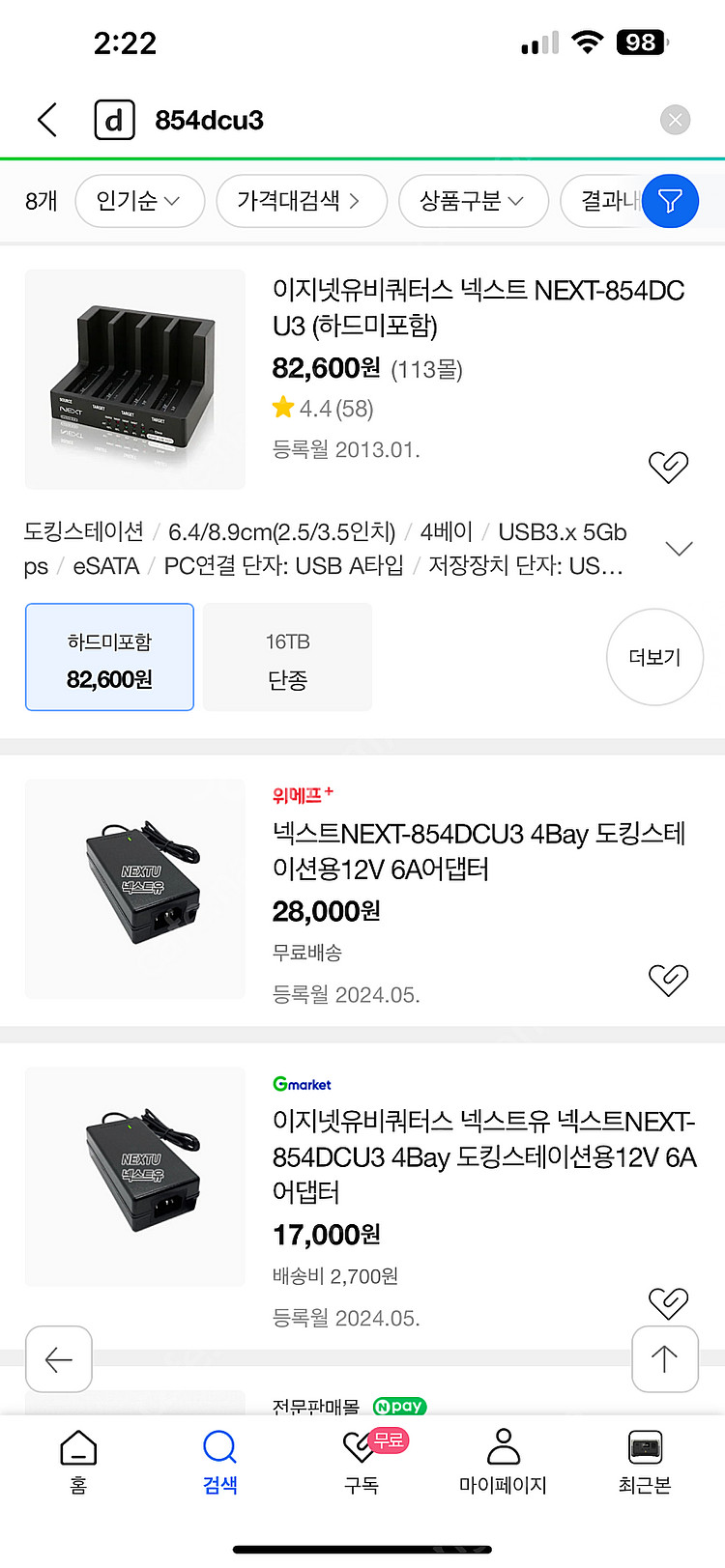The height and width of the screenshot is (1568, 725).
Task: Go to the 최근본 tab
Action: pyautogui.click(x=645, y=1462)
